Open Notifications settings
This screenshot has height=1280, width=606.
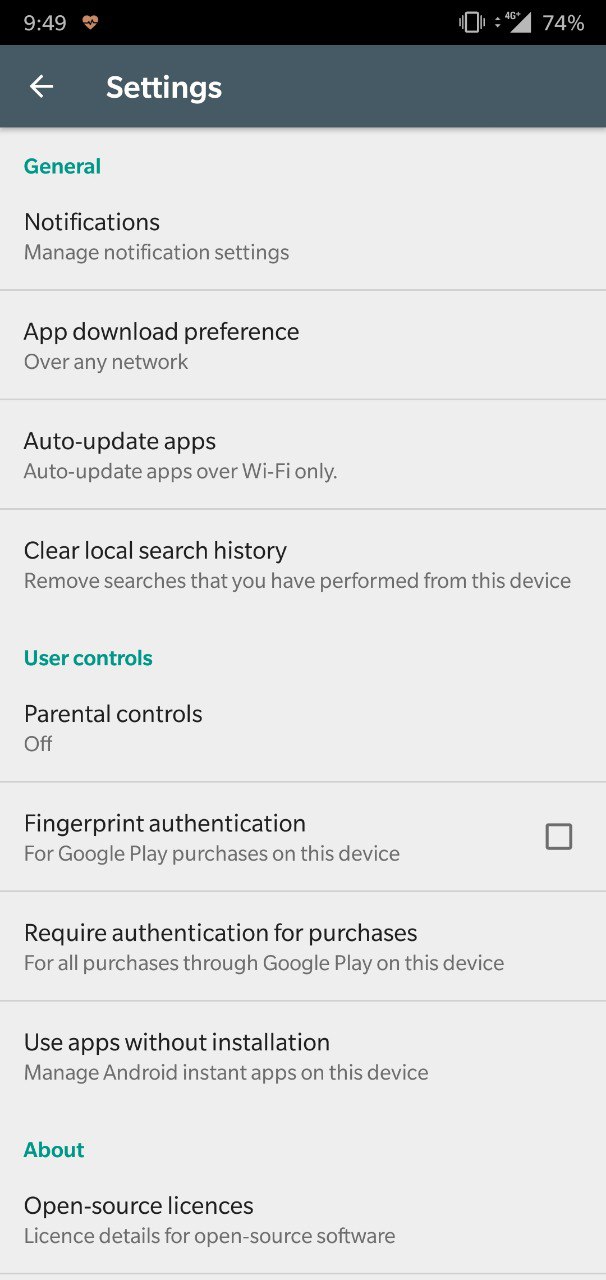click(303, 236)
